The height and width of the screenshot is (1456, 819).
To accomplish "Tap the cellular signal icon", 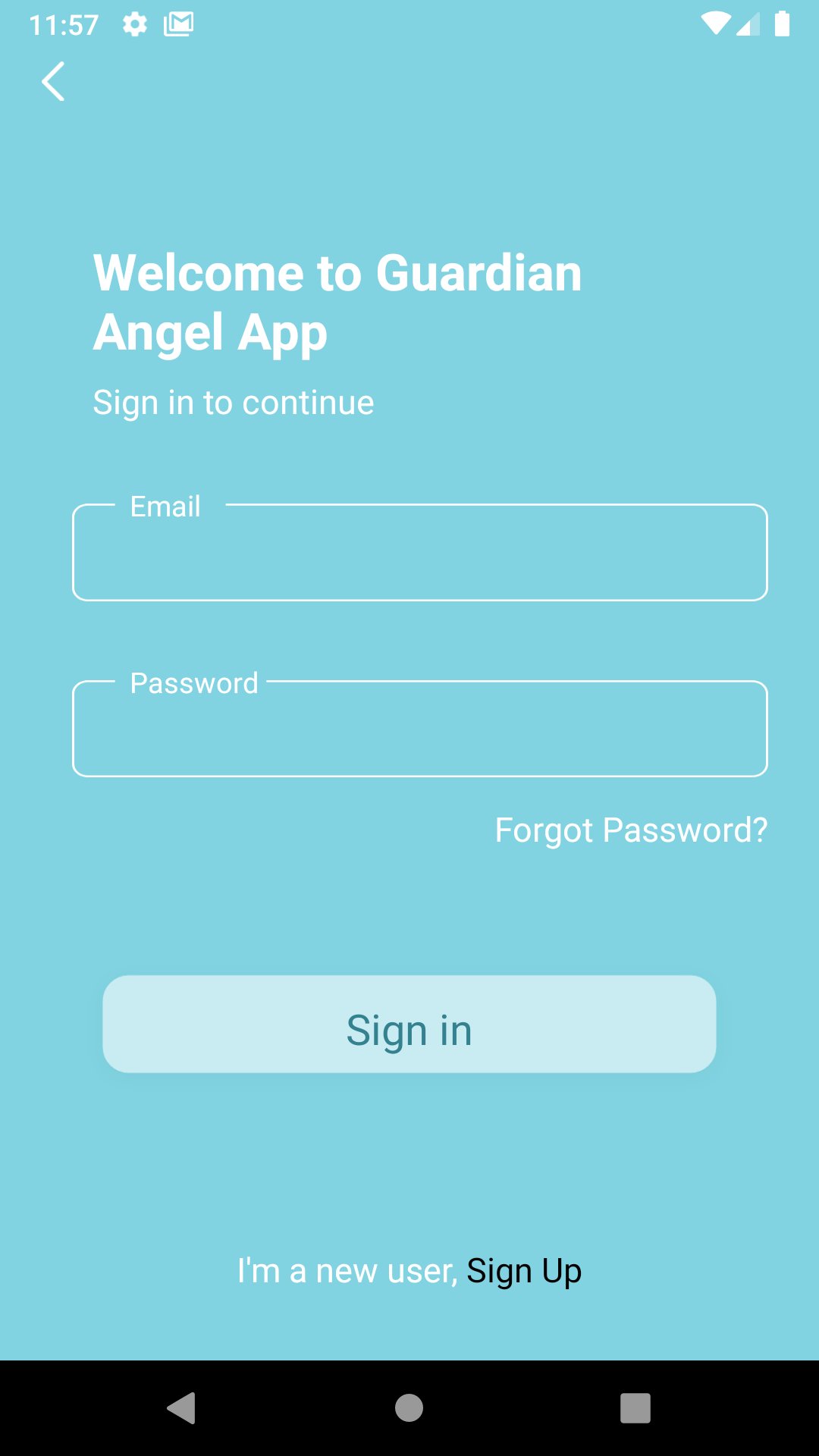I will click(749, 23).
